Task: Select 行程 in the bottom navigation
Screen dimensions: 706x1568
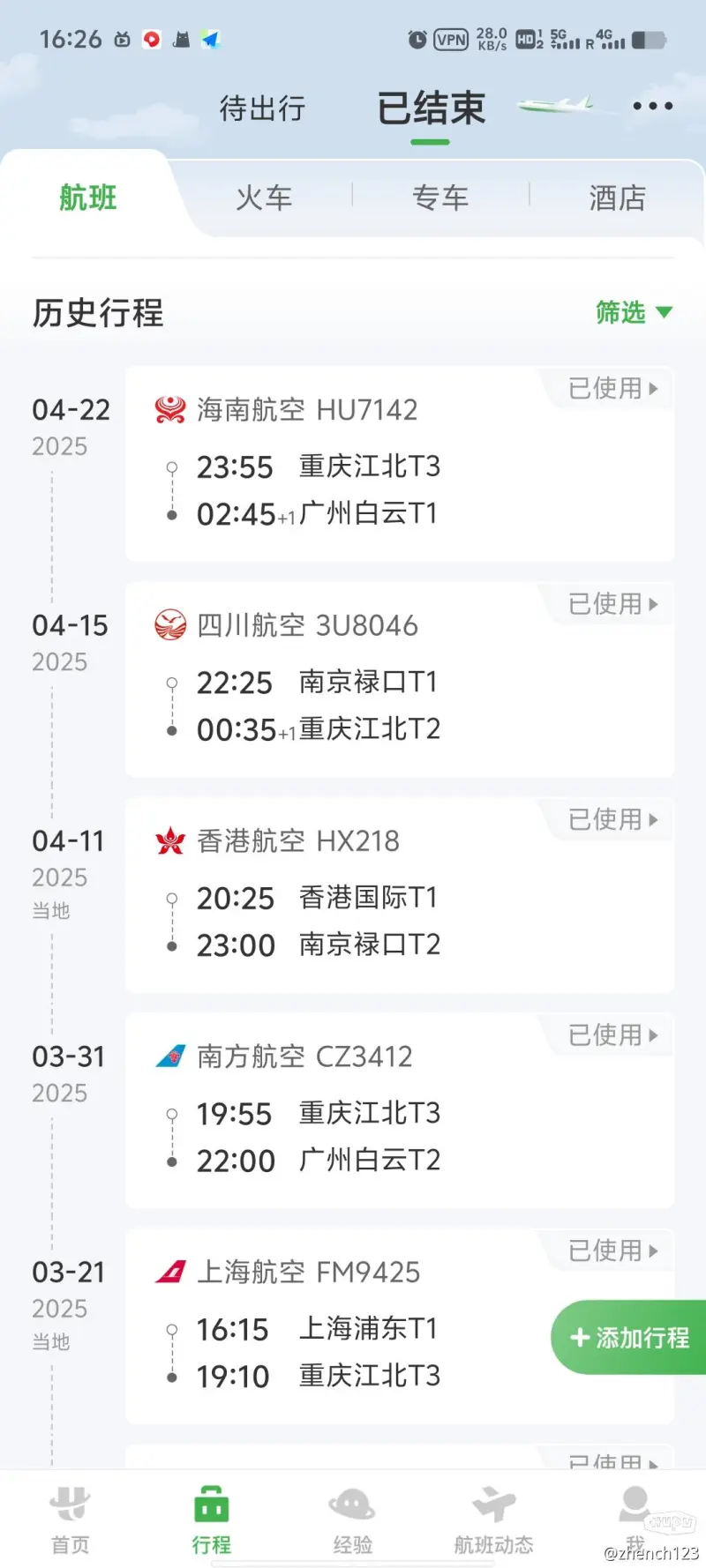Action: (212, 1520)
